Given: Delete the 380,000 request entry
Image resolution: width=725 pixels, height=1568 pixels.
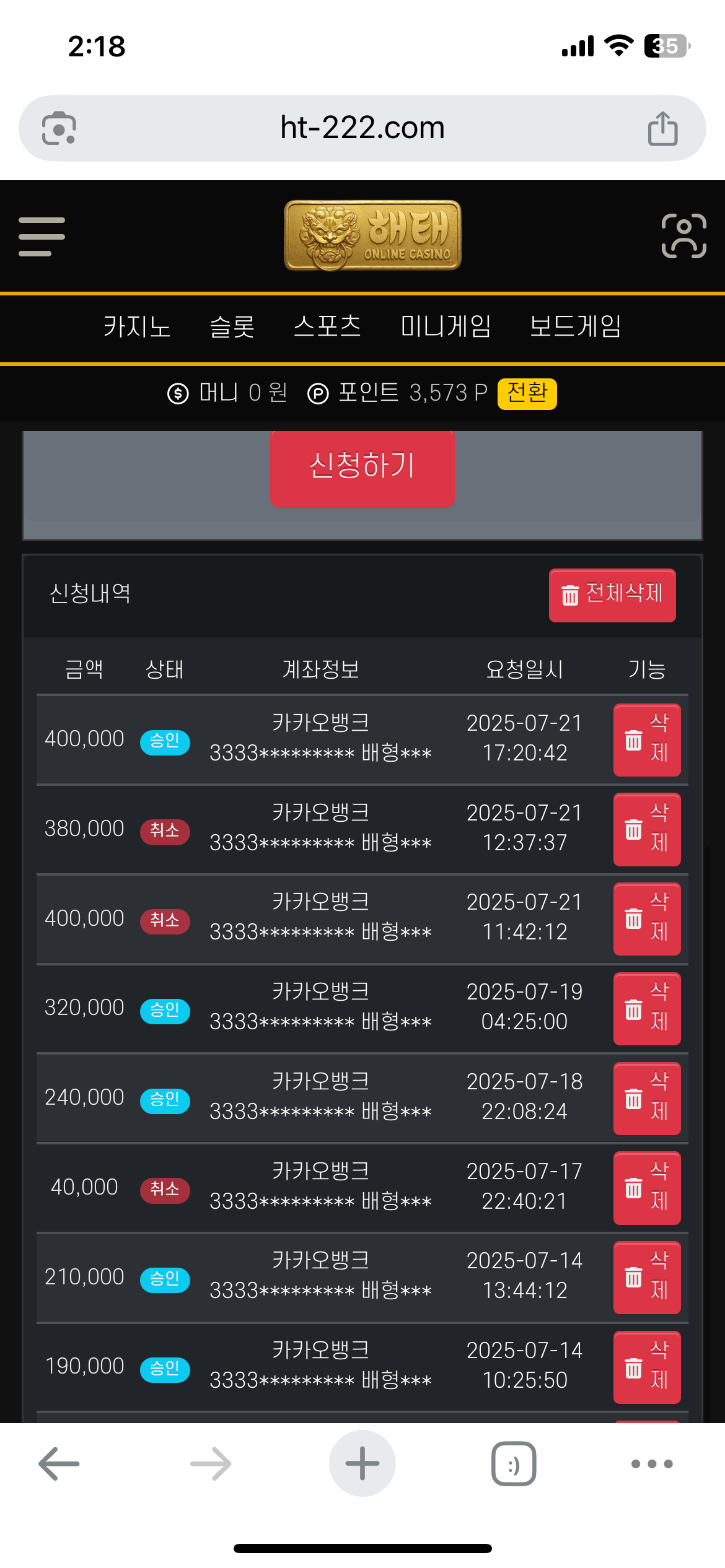Looking at the screenshot, I should tap(647, 829).
